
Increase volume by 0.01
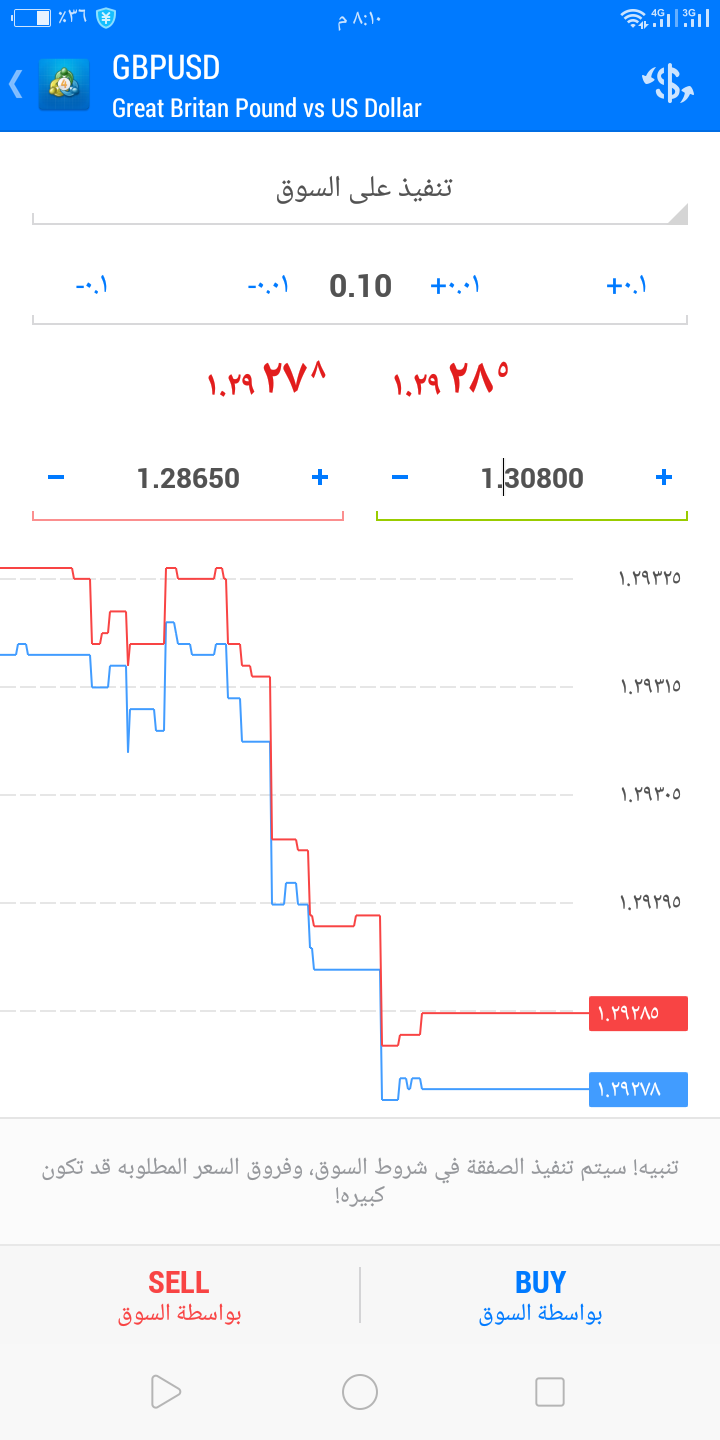pyautogui.click(x=455, y=286)
